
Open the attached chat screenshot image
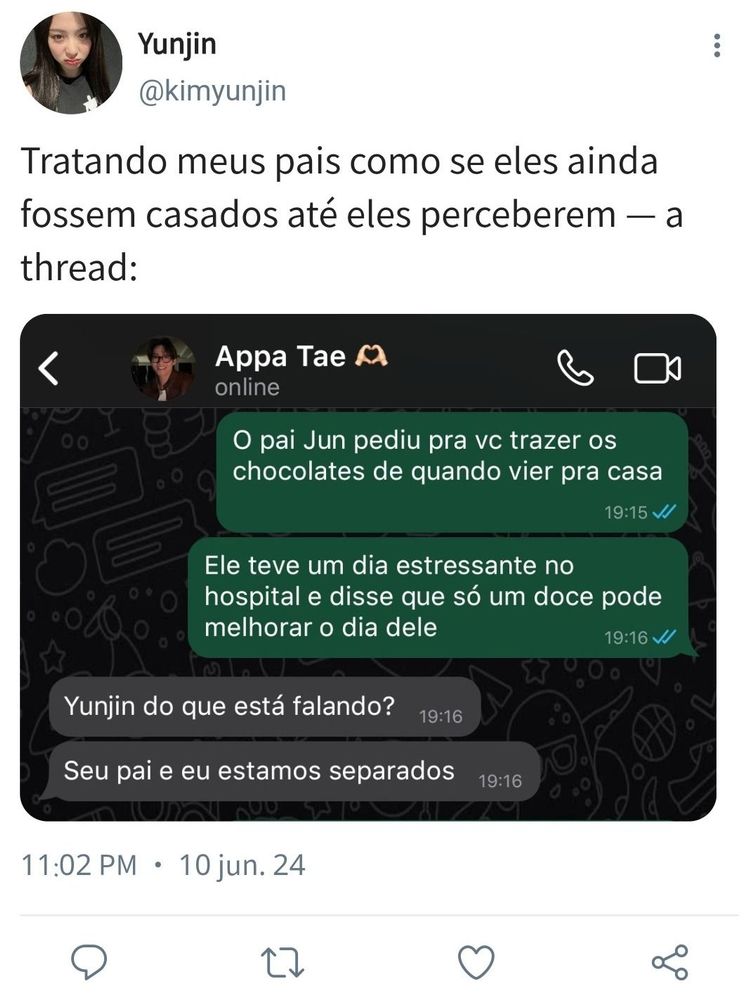coord(368,567)
